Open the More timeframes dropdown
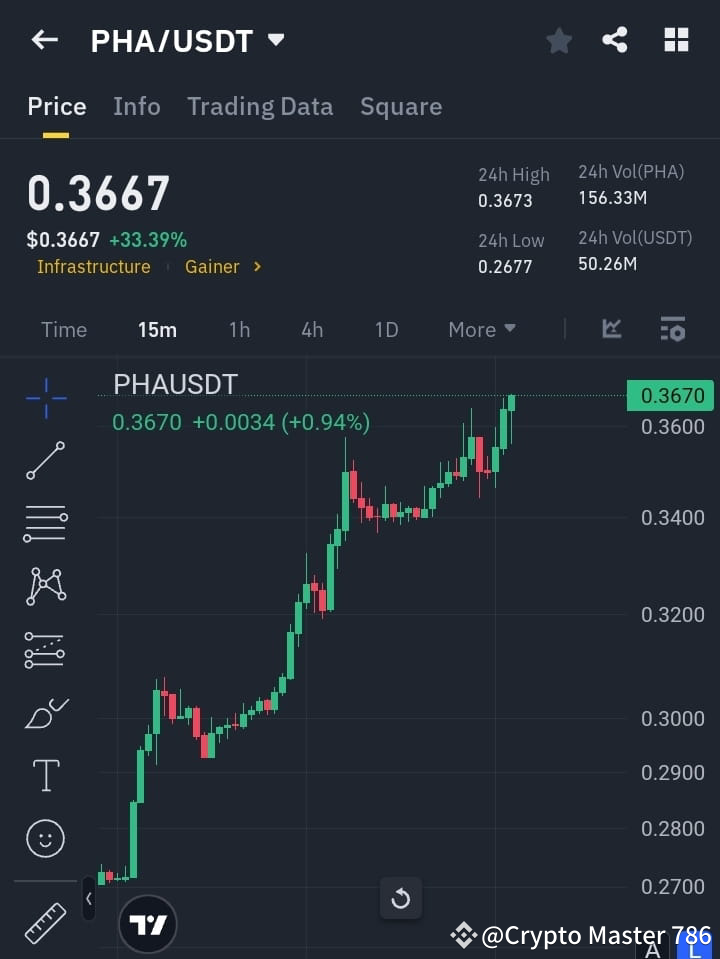Image resolution: width=720 pixels, height=959 pixels. (x=481, y=329)
